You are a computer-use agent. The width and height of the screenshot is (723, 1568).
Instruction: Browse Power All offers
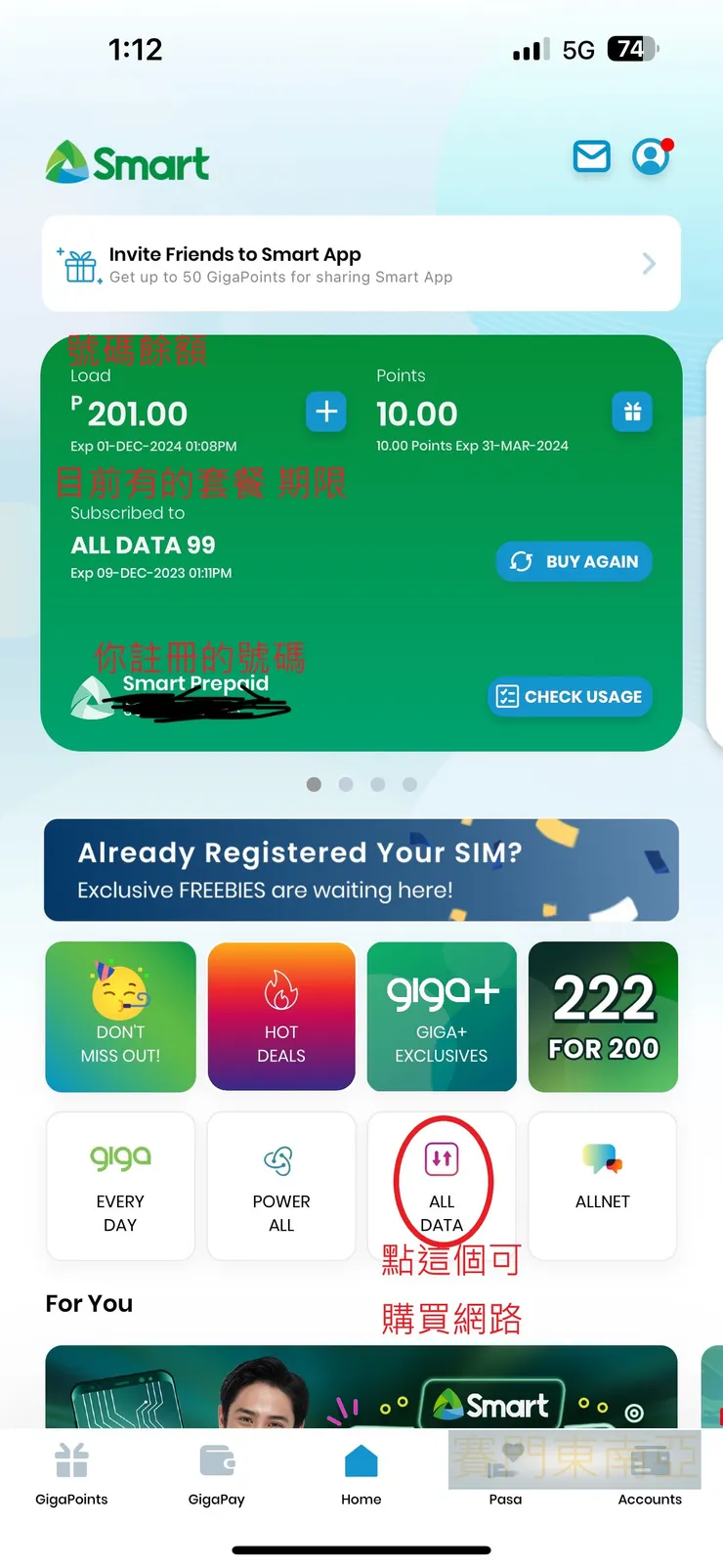(281, 1186)
